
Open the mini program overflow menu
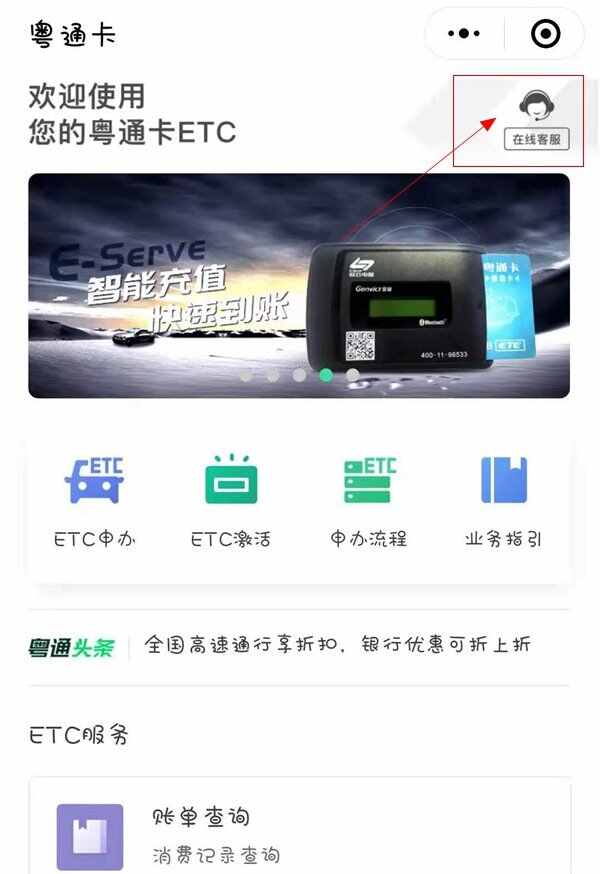(464, 34)
